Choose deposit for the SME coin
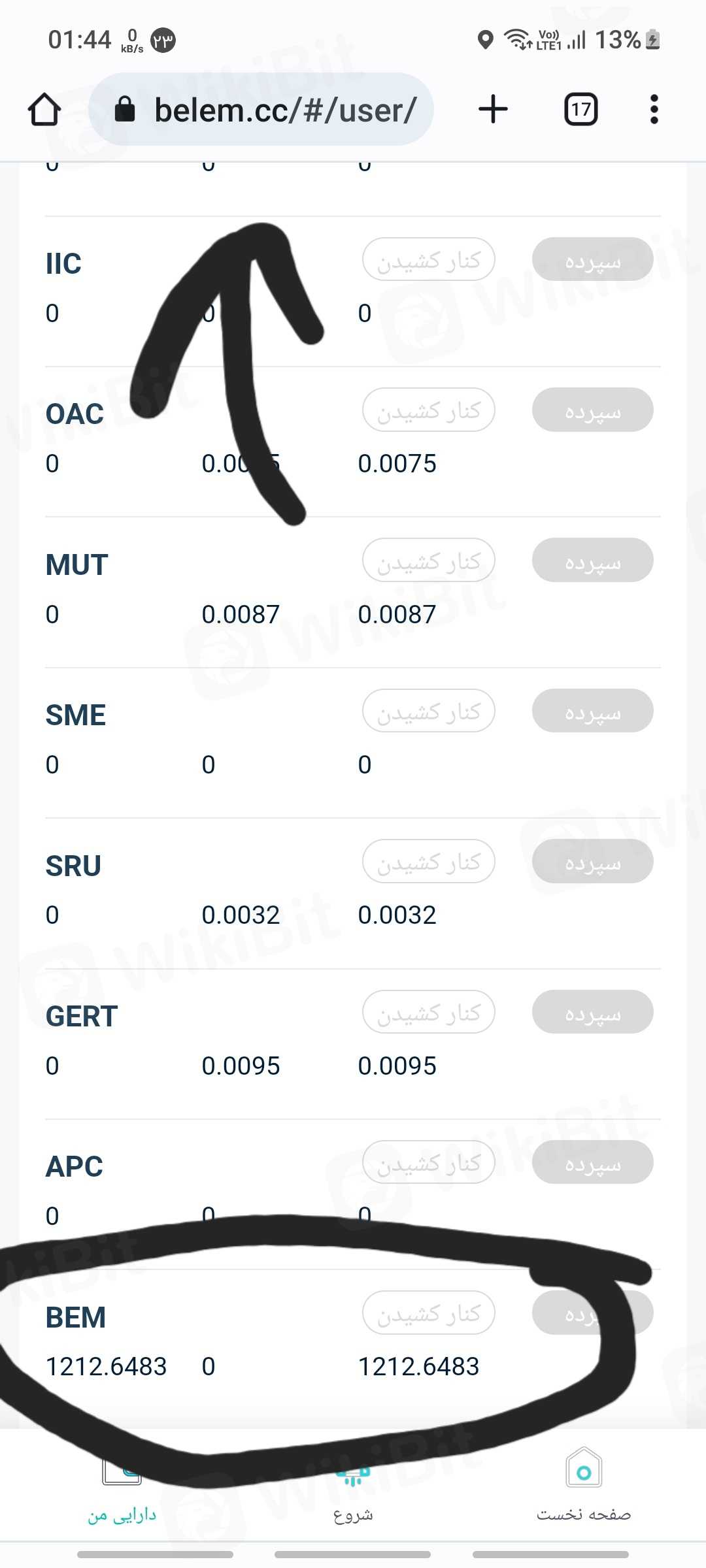 [x=592, y=711]
